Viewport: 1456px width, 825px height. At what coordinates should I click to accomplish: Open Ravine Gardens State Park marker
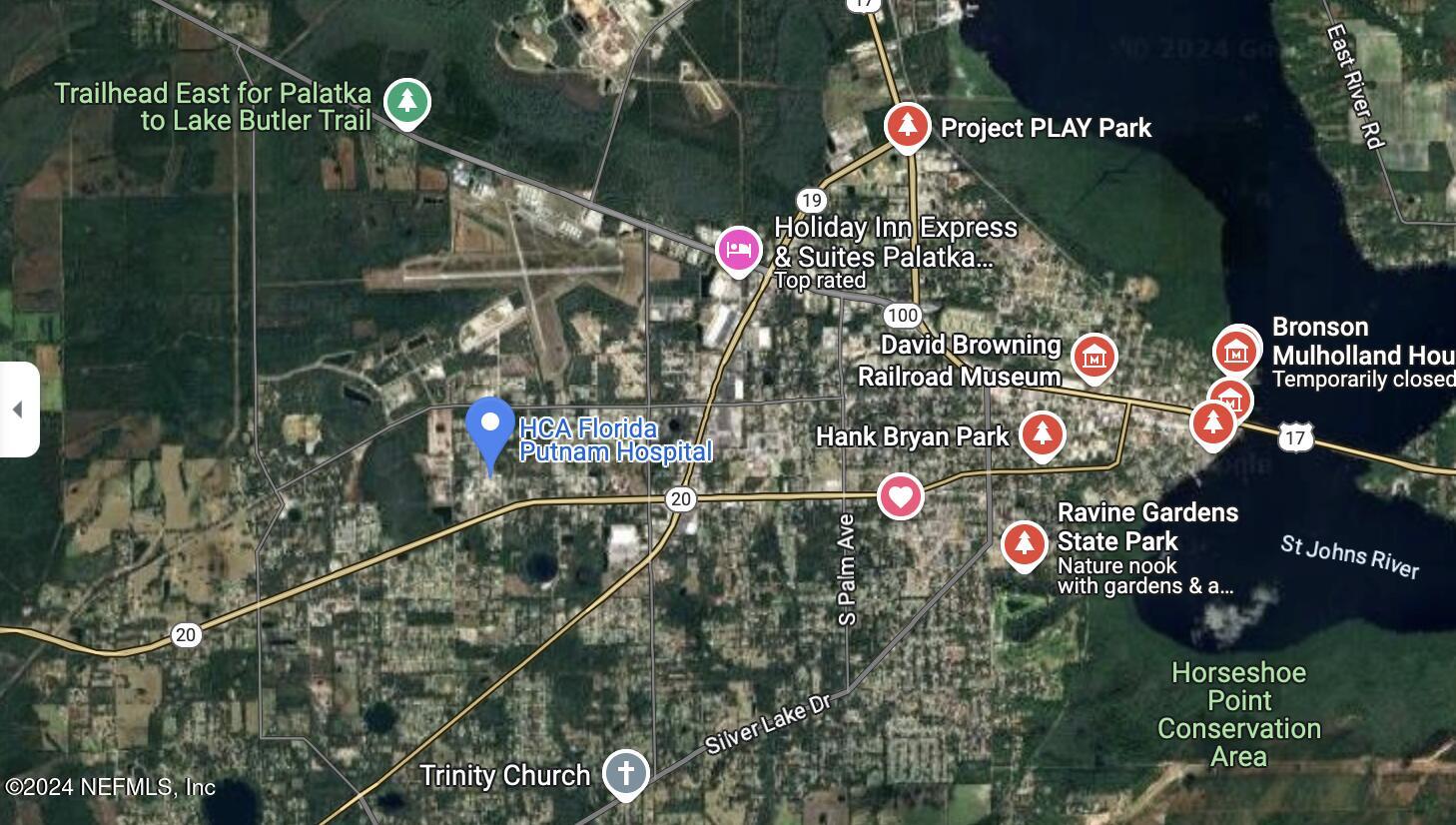click(x=1023, y=543)
